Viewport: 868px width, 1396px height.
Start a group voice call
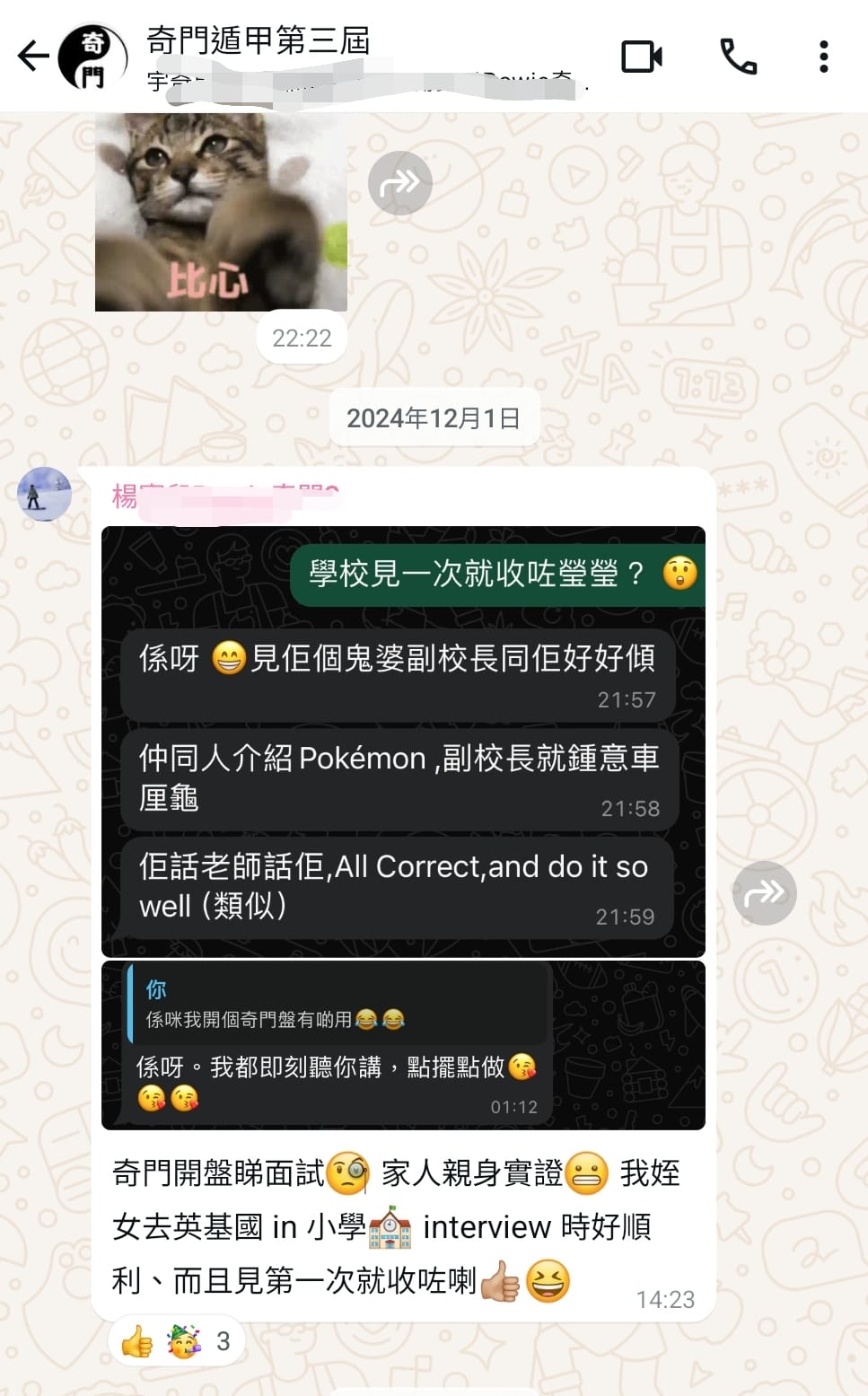point(738,57)
